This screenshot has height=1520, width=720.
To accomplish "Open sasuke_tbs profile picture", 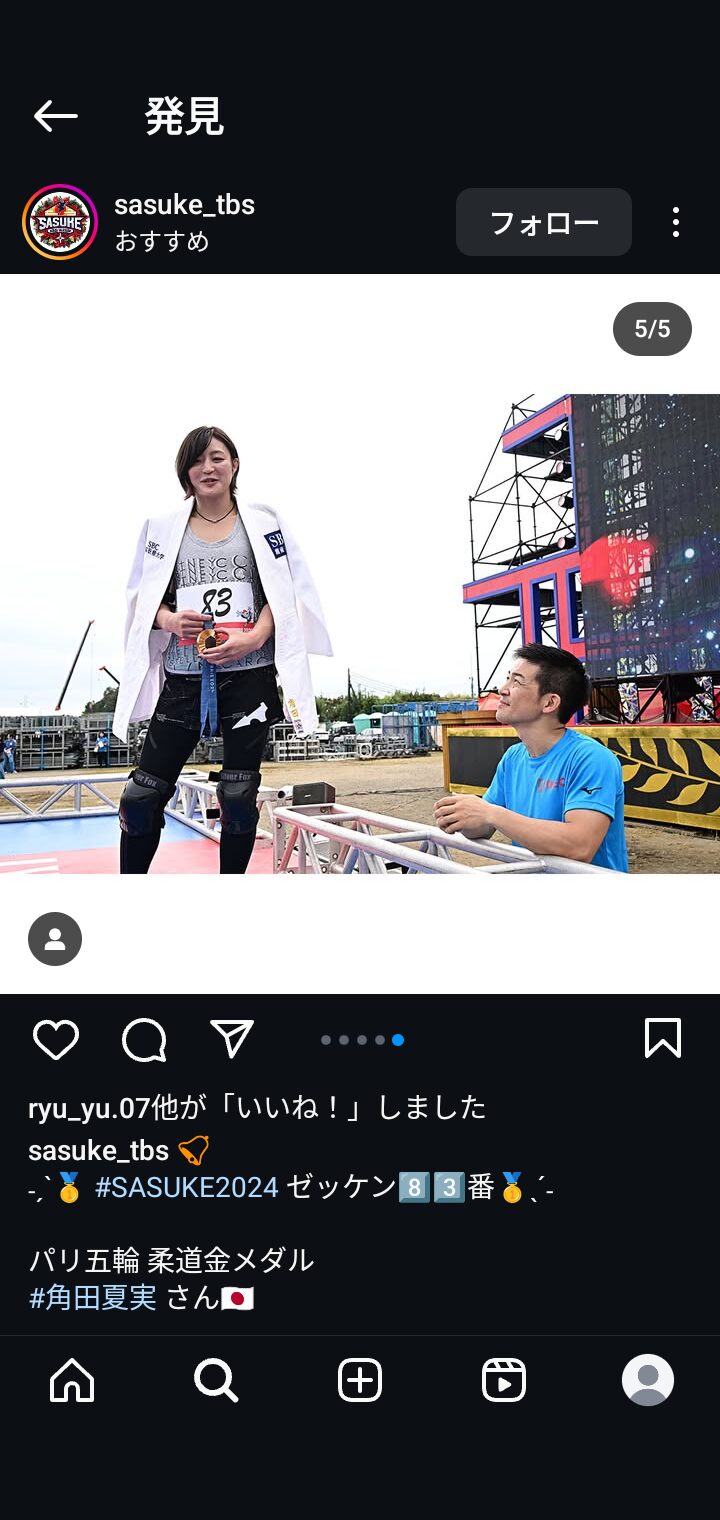I will [x=60, y=222].
